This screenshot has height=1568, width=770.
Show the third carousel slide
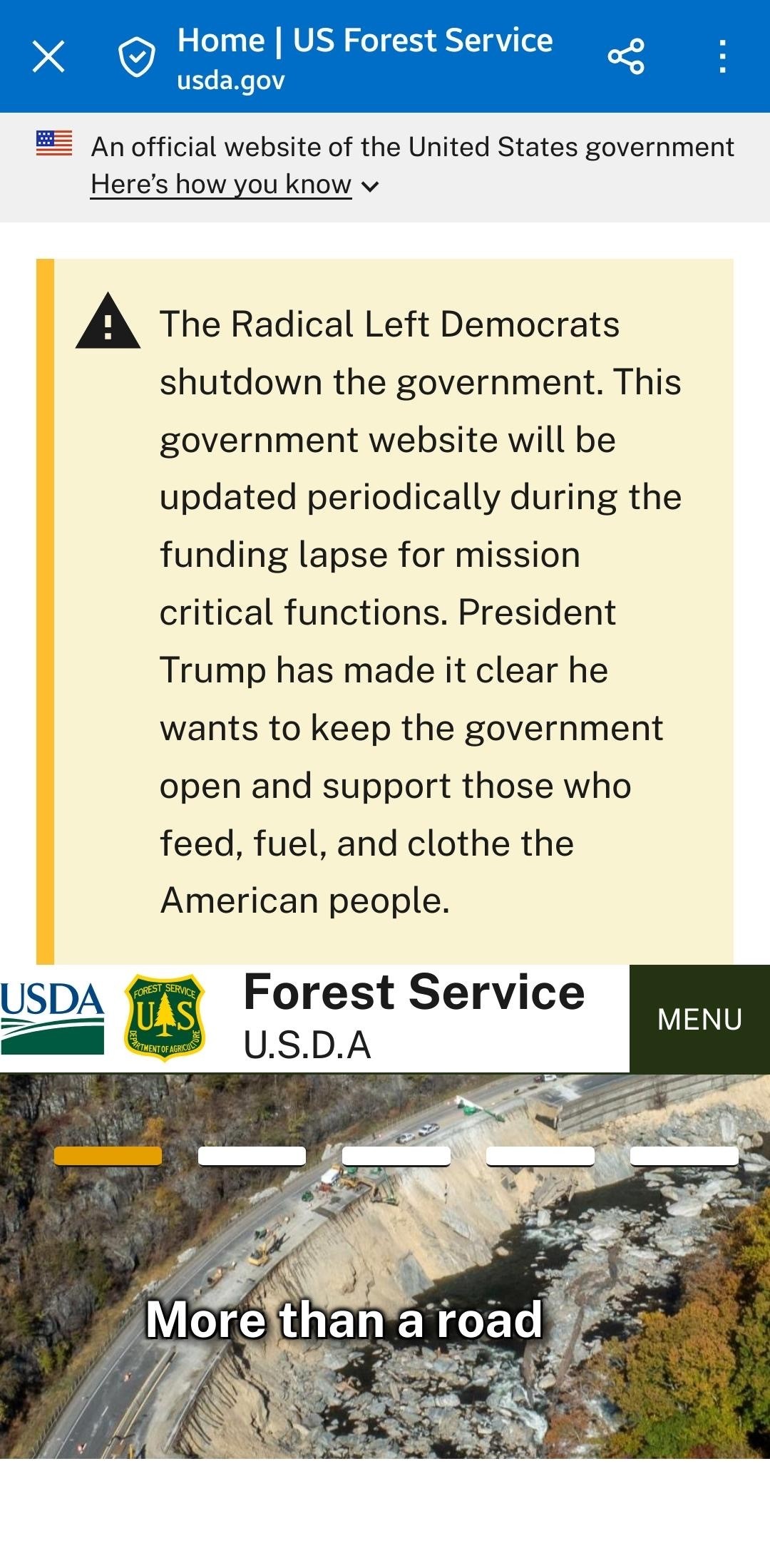pos(396,1156)
